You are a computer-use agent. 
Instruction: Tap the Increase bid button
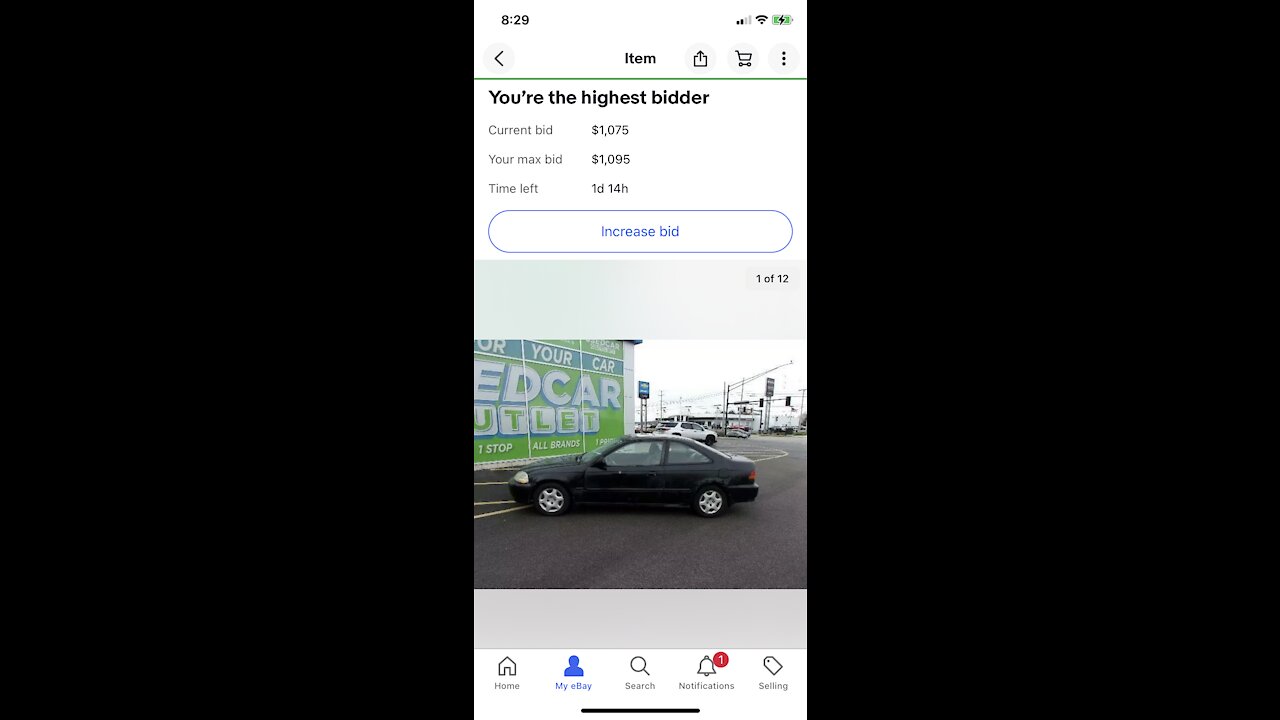coord(640,231)
